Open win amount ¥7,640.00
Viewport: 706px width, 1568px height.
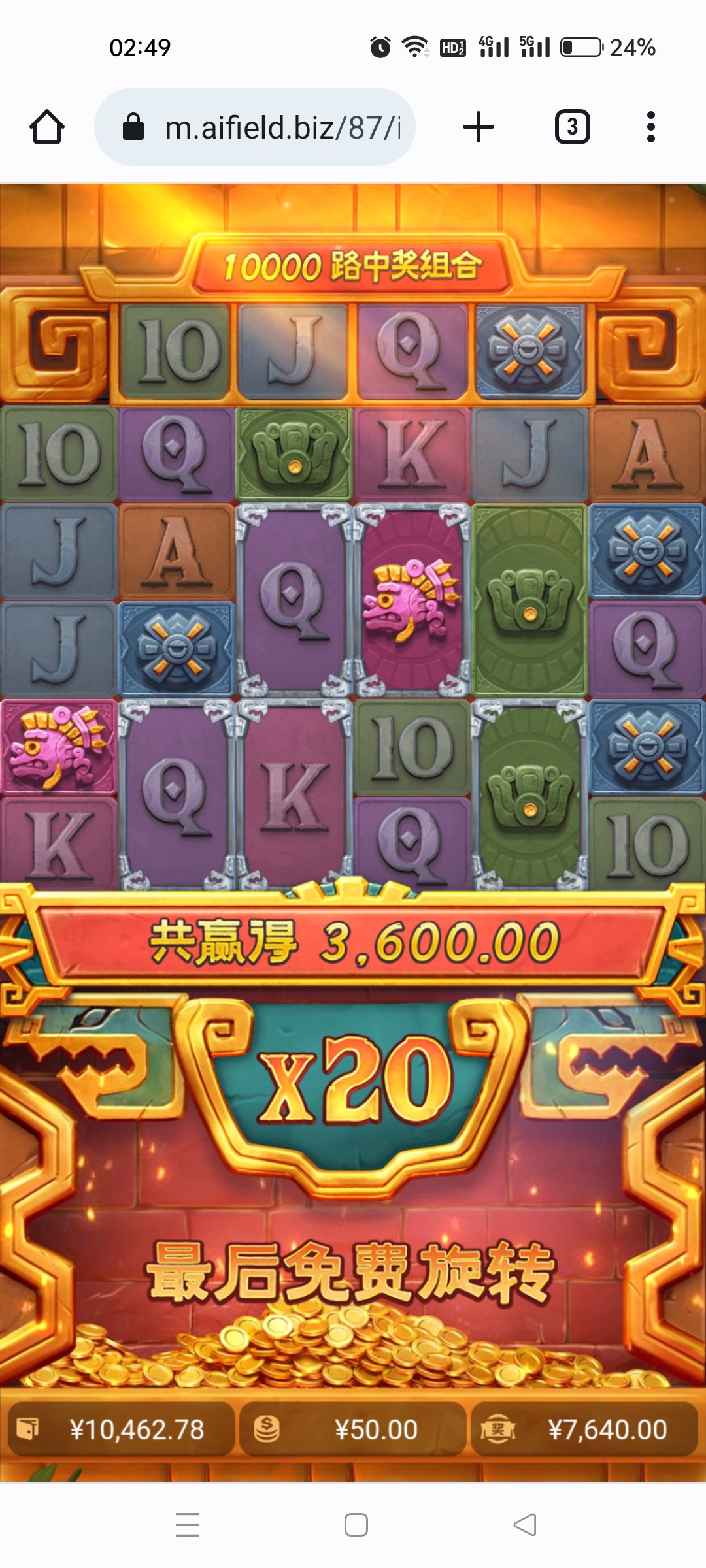(x=584, y=1429)
